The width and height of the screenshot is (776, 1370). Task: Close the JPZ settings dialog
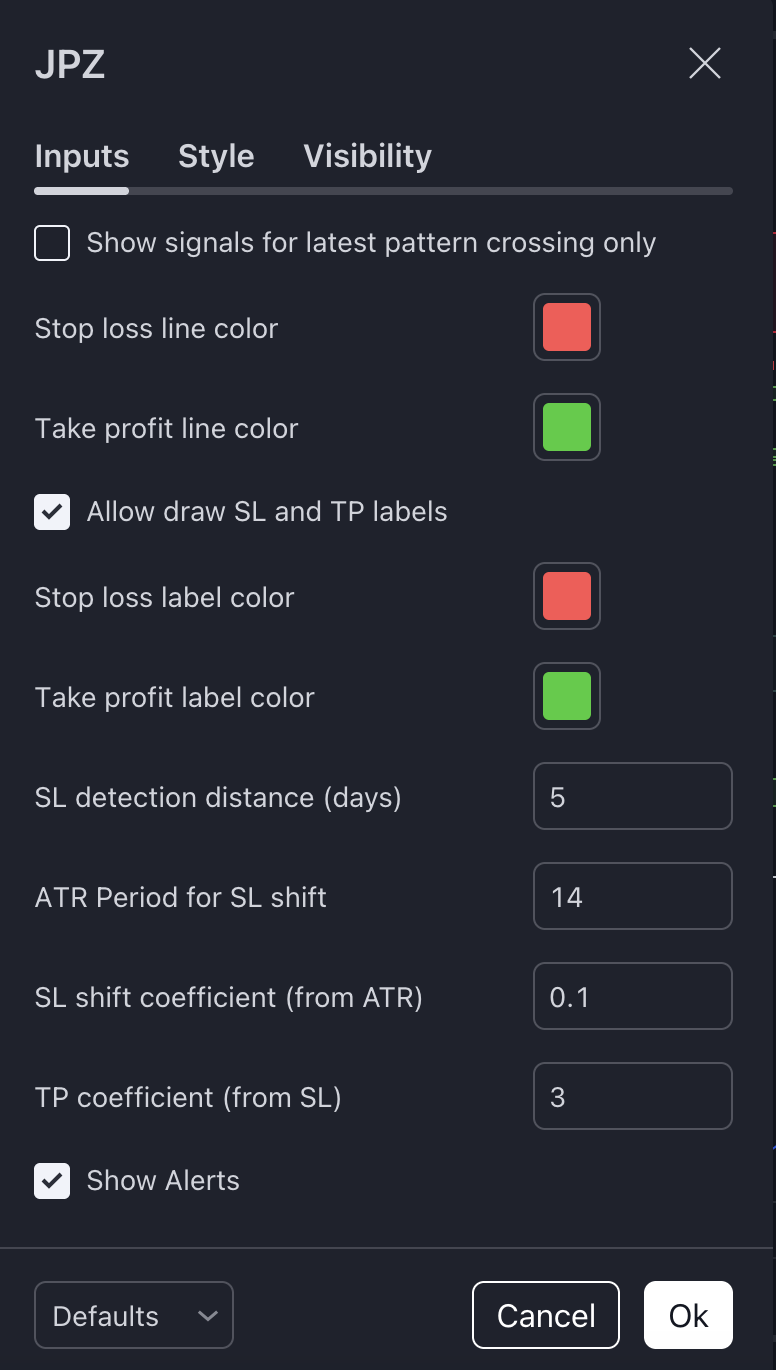[705, 64]
